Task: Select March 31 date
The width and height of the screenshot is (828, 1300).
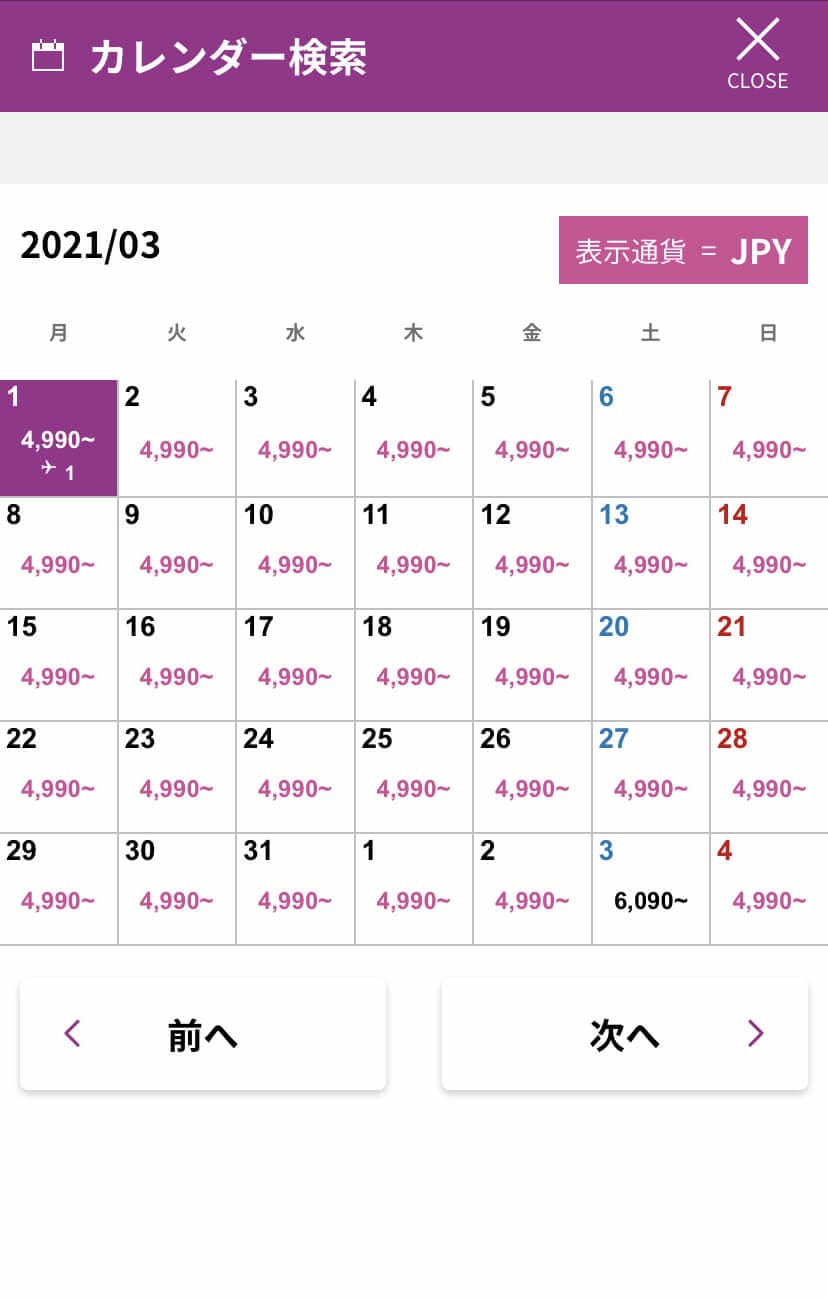Action: point(295,889)
